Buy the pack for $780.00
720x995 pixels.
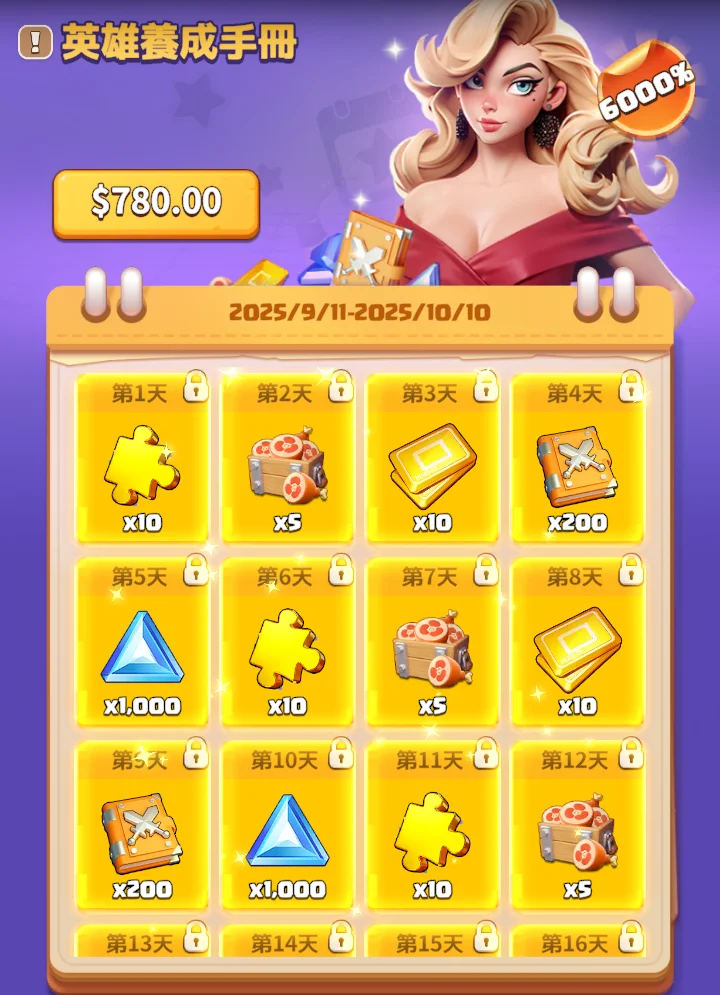(x=156, y=203)
